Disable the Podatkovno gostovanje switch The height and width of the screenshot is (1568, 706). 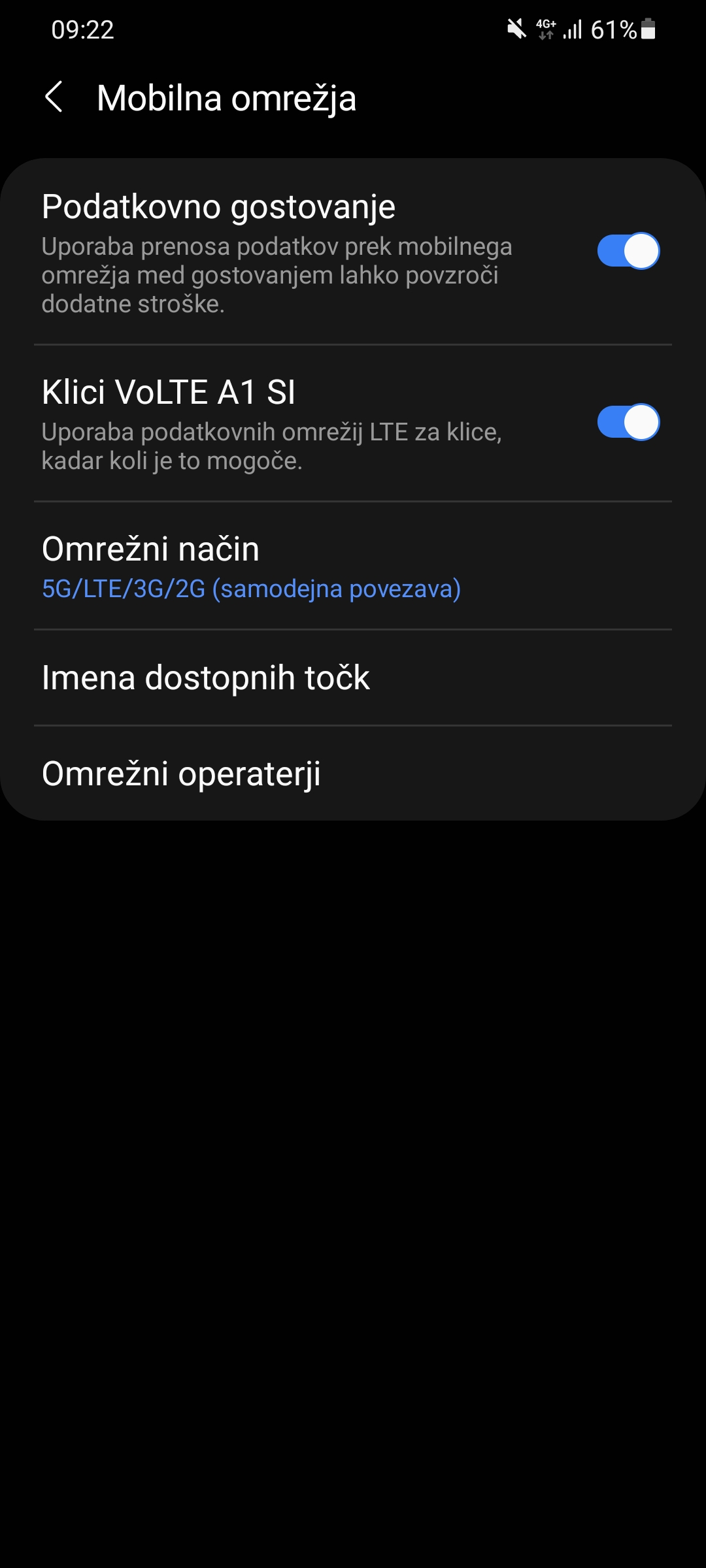[x=628, y=251]
